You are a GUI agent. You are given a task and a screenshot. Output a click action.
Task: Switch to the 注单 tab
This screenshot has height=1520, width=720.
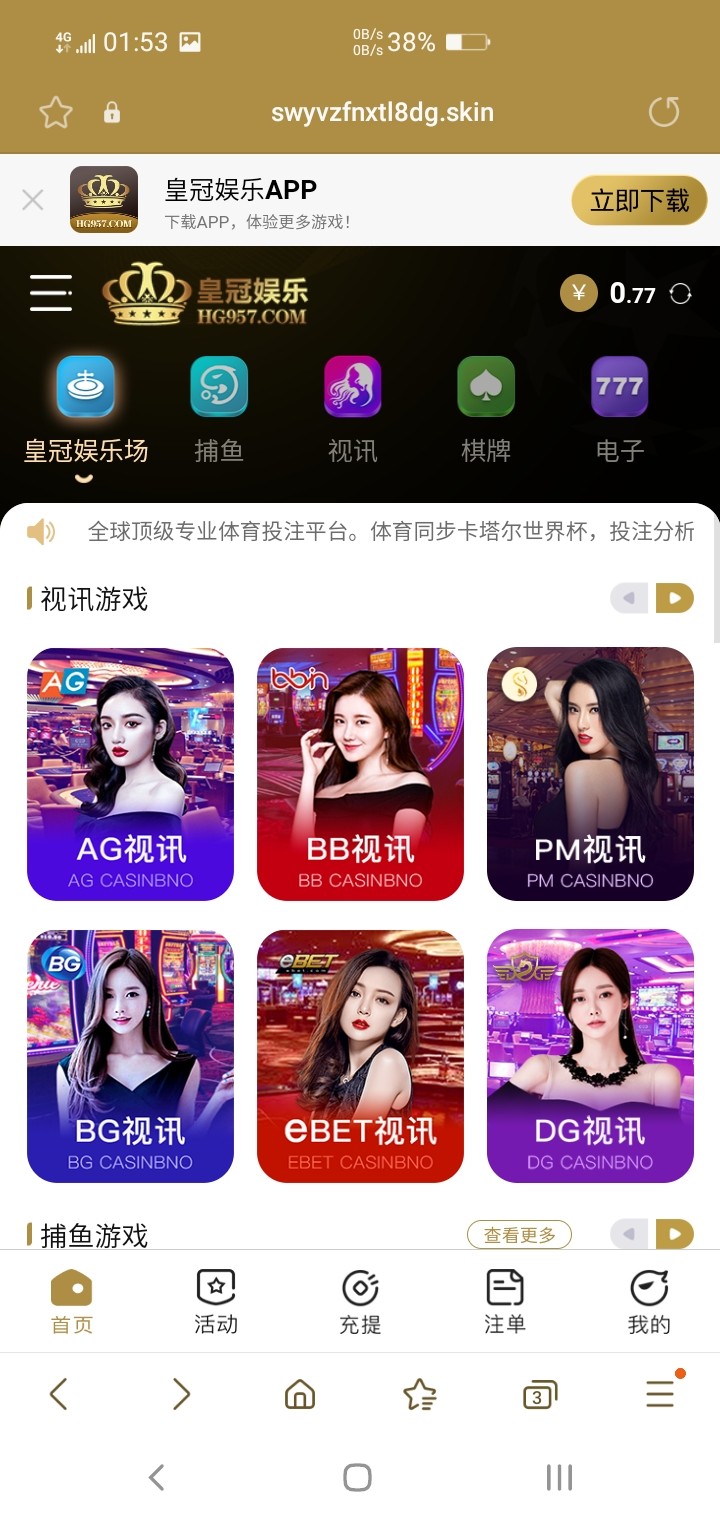click(504, 1302)
